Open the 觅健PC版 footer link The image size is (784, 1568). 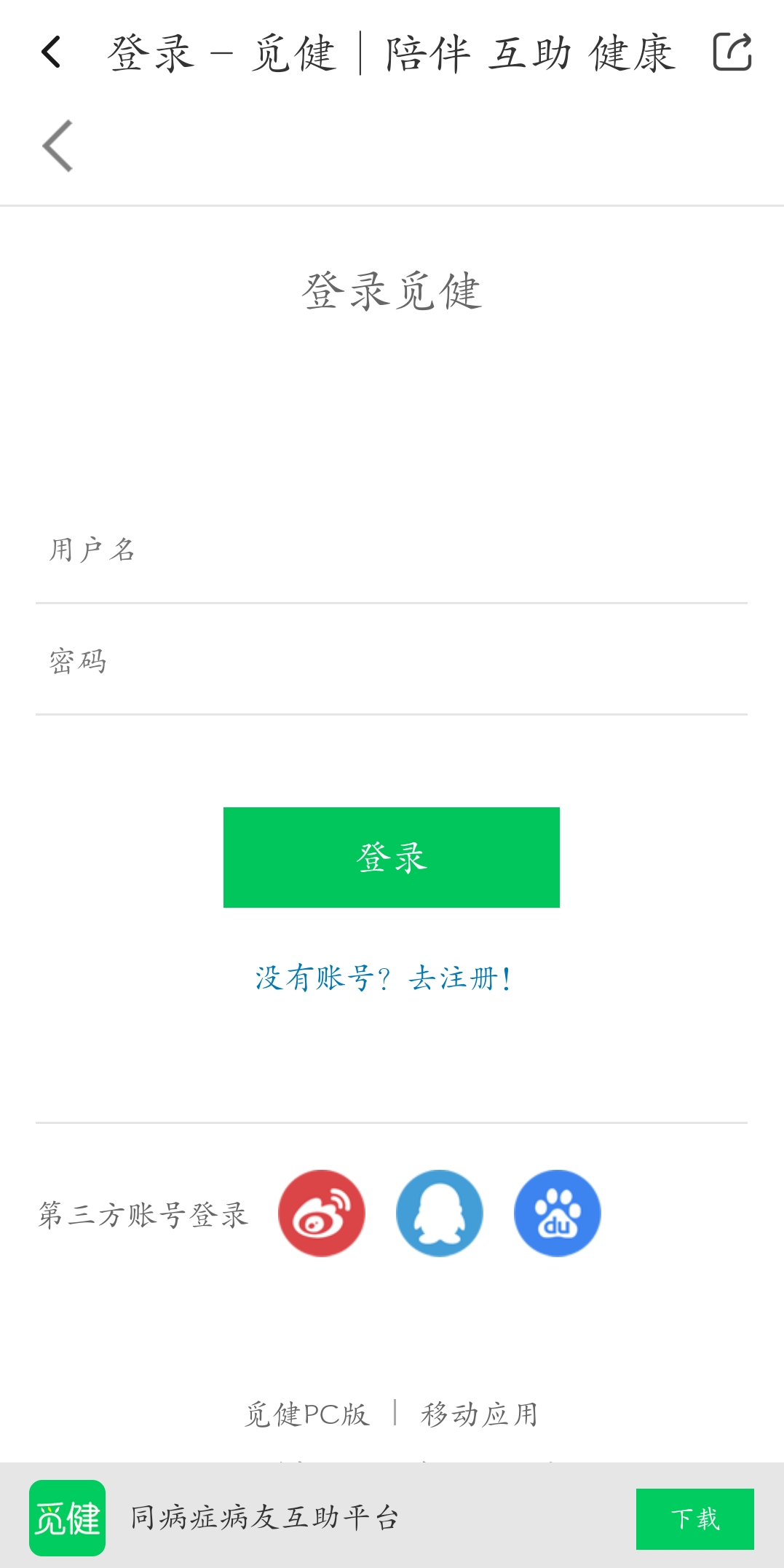click(x=308, y=1412)
